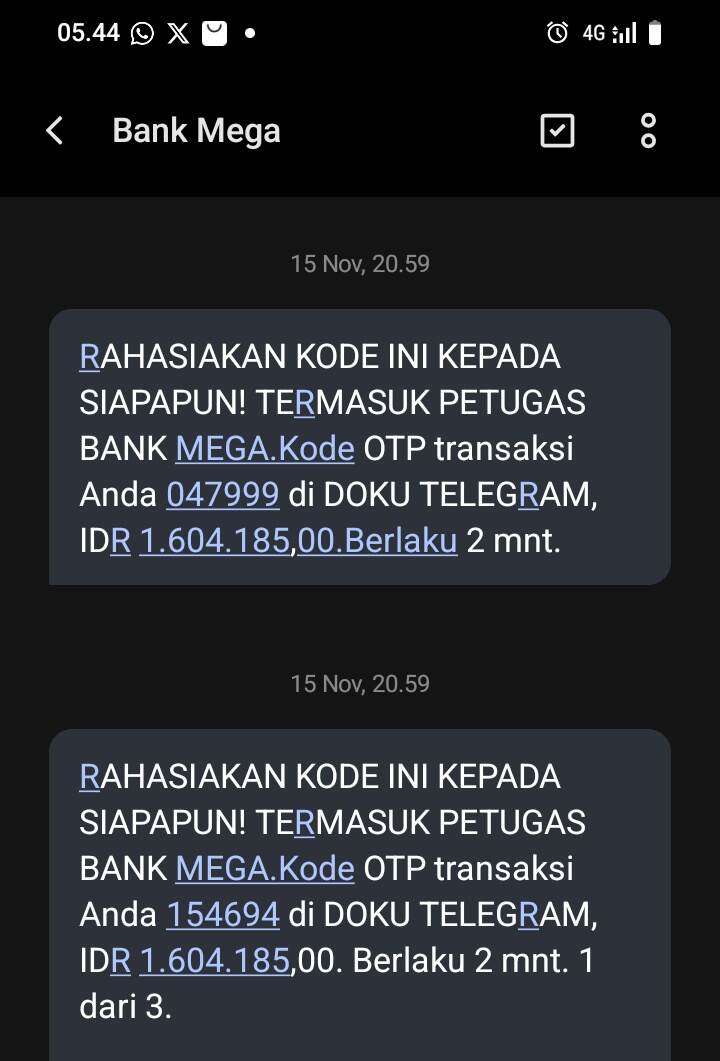Tap the OTP code 047999 link
Image resolution: width=720 pixels, height=1061 pixels.
[222, 495]
